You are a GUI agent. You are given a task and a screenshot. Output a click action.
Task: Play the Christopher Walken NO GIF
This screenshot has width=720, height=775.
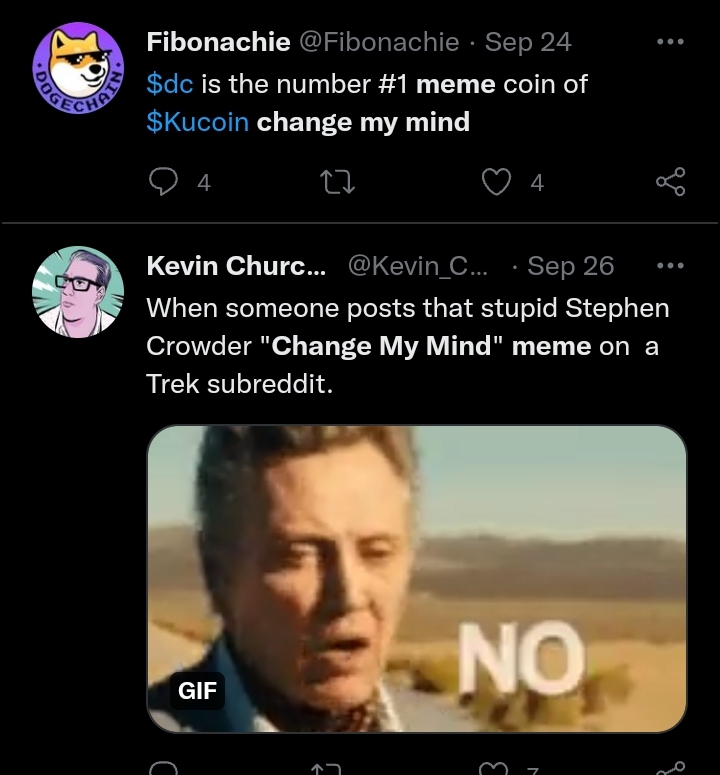click(417, 579)
